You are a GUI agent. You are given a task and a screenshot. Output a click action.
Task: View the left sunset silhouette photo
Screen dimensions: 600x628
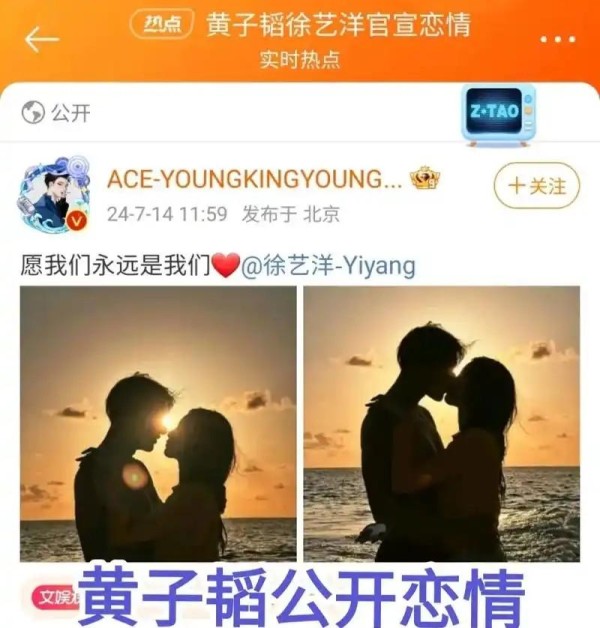pos(158,423)
